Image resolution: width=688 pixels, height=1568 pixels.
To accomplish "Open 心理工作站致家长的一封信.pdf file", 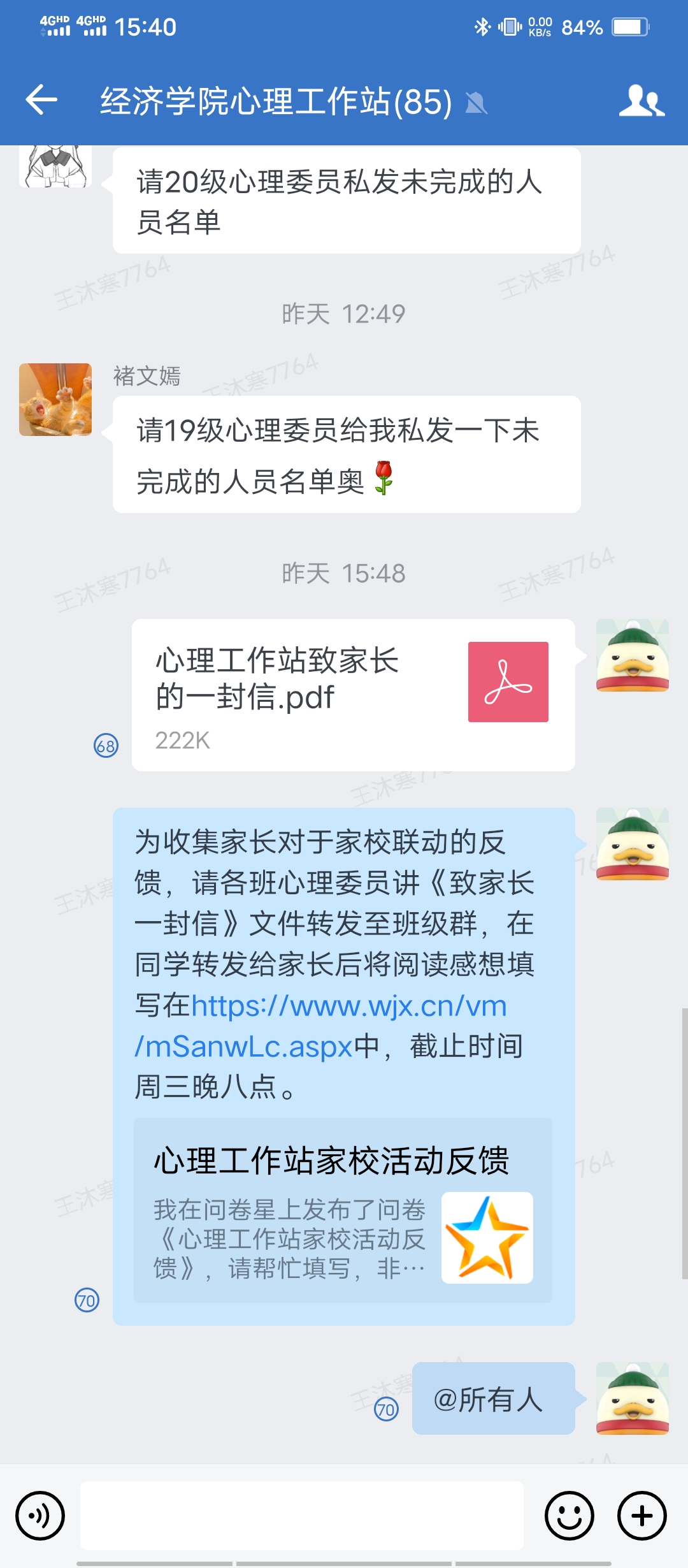I will (x=353, y=695).
